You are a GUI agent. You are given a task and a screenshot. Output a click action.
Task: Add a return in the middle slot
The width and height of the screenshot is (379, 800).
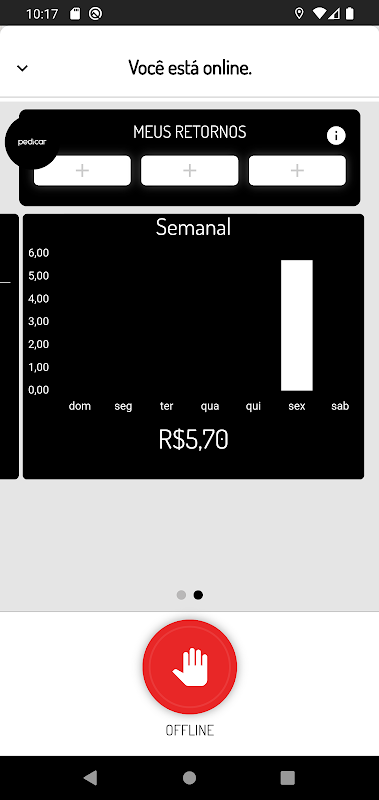[189, 170]
